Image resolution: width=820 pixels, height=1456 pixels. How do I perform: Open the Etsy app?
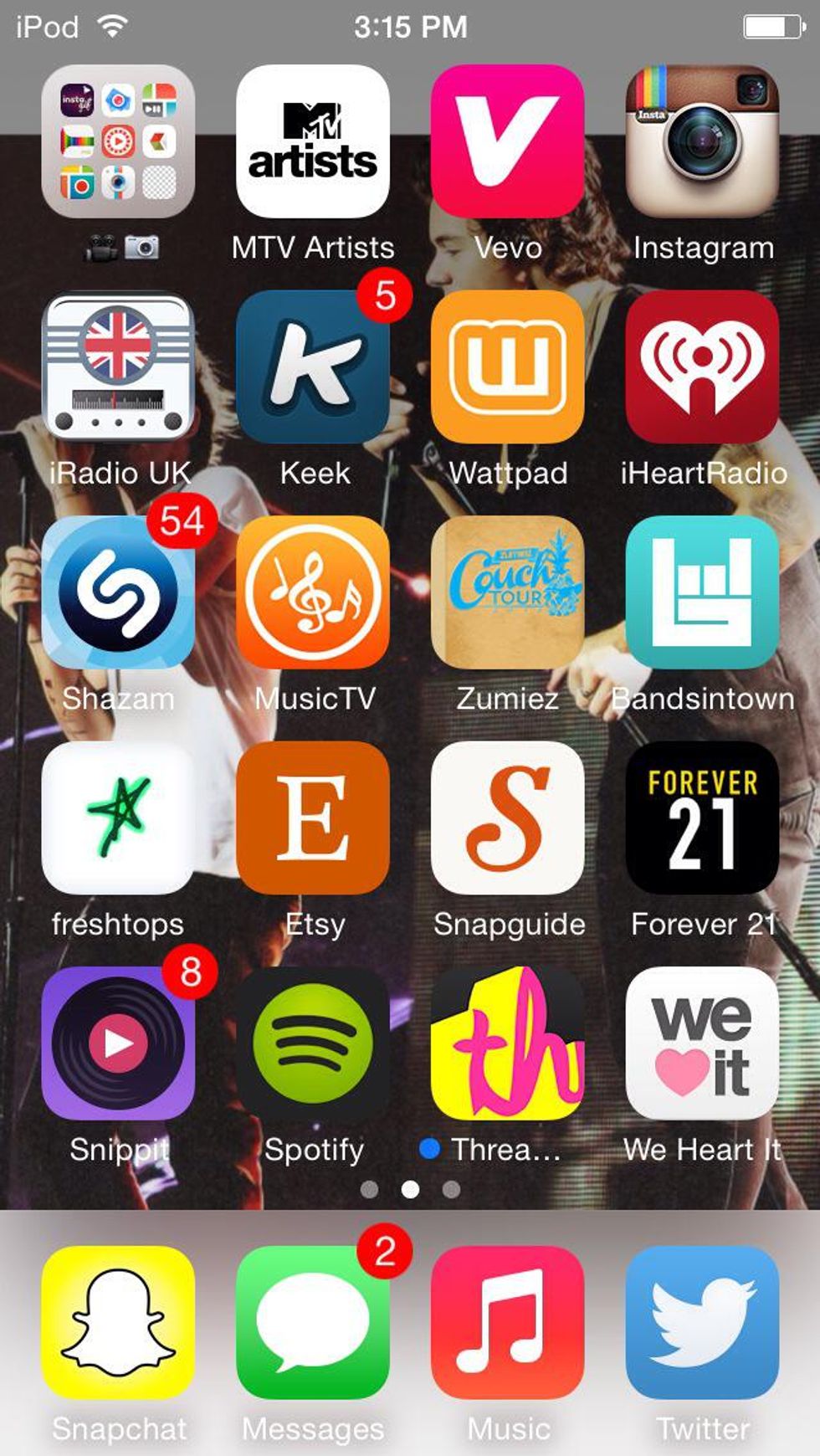[313, 818]
